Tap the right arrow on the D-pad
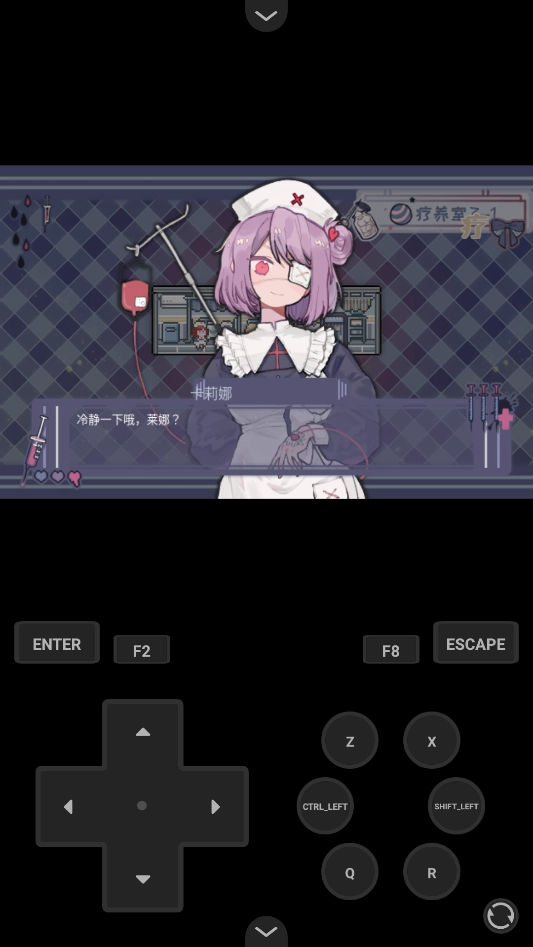The image size is (533, 947). [x=215, y=806]
